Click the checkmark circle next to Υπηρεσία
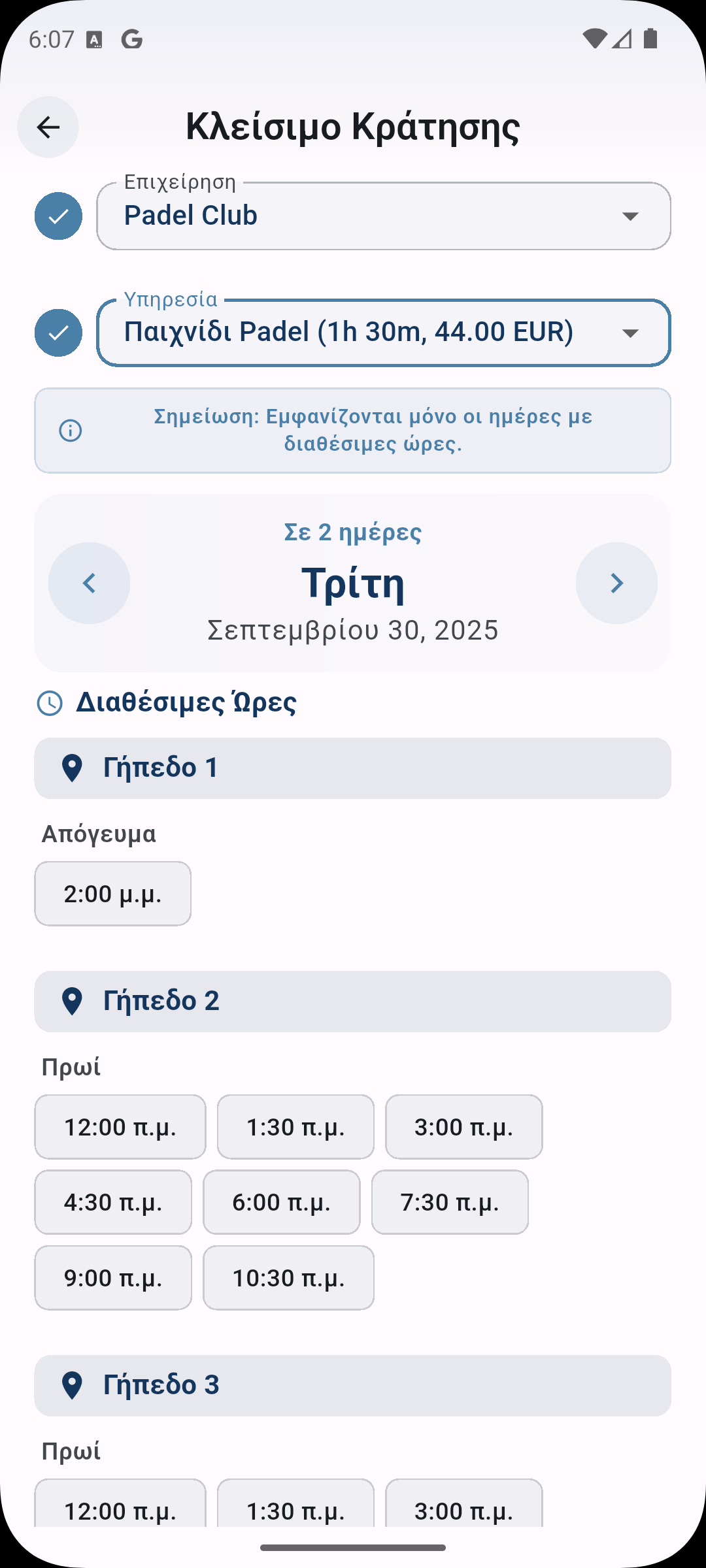This screenshot has height=1568, width=706. (58, 333)
